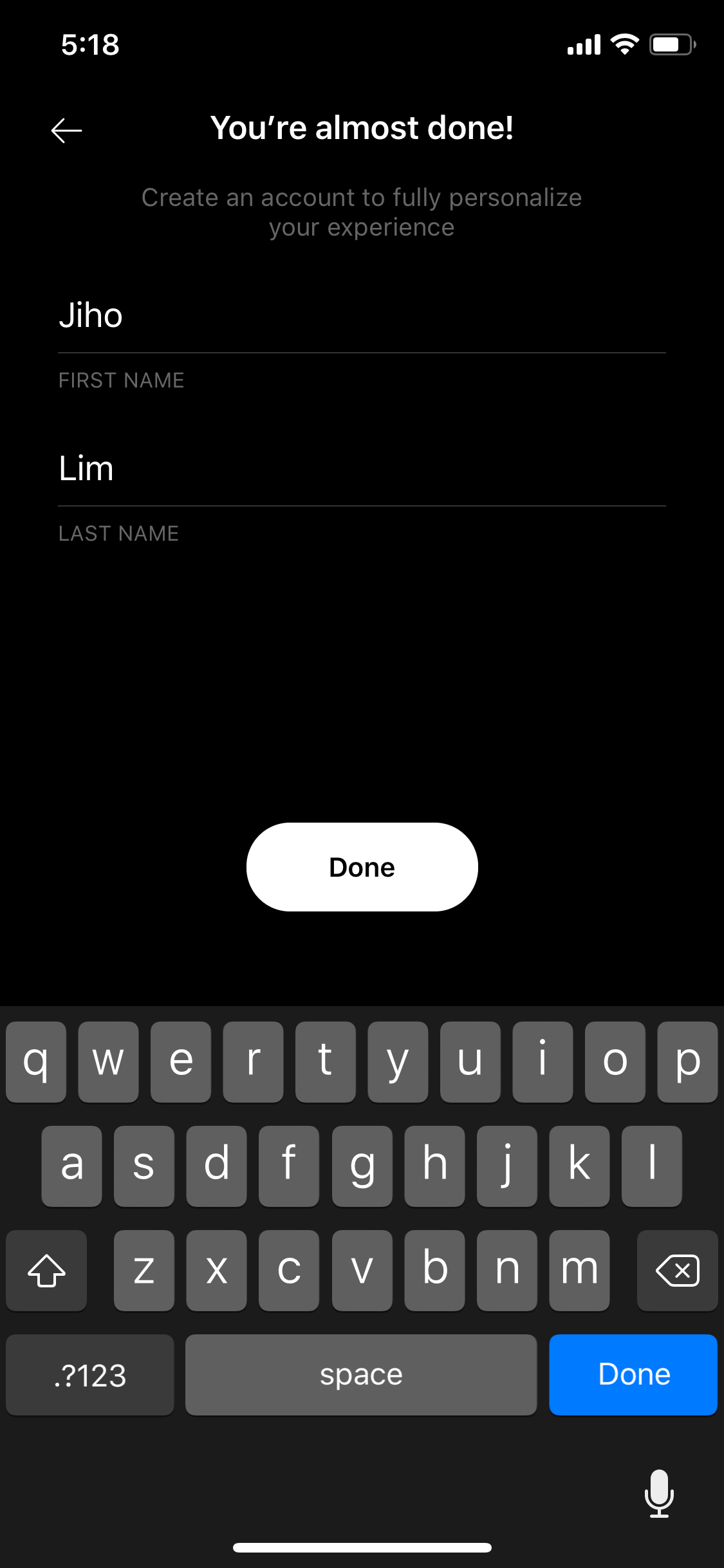
Task: Tap the space bar
Action: tap(361, 1375)
